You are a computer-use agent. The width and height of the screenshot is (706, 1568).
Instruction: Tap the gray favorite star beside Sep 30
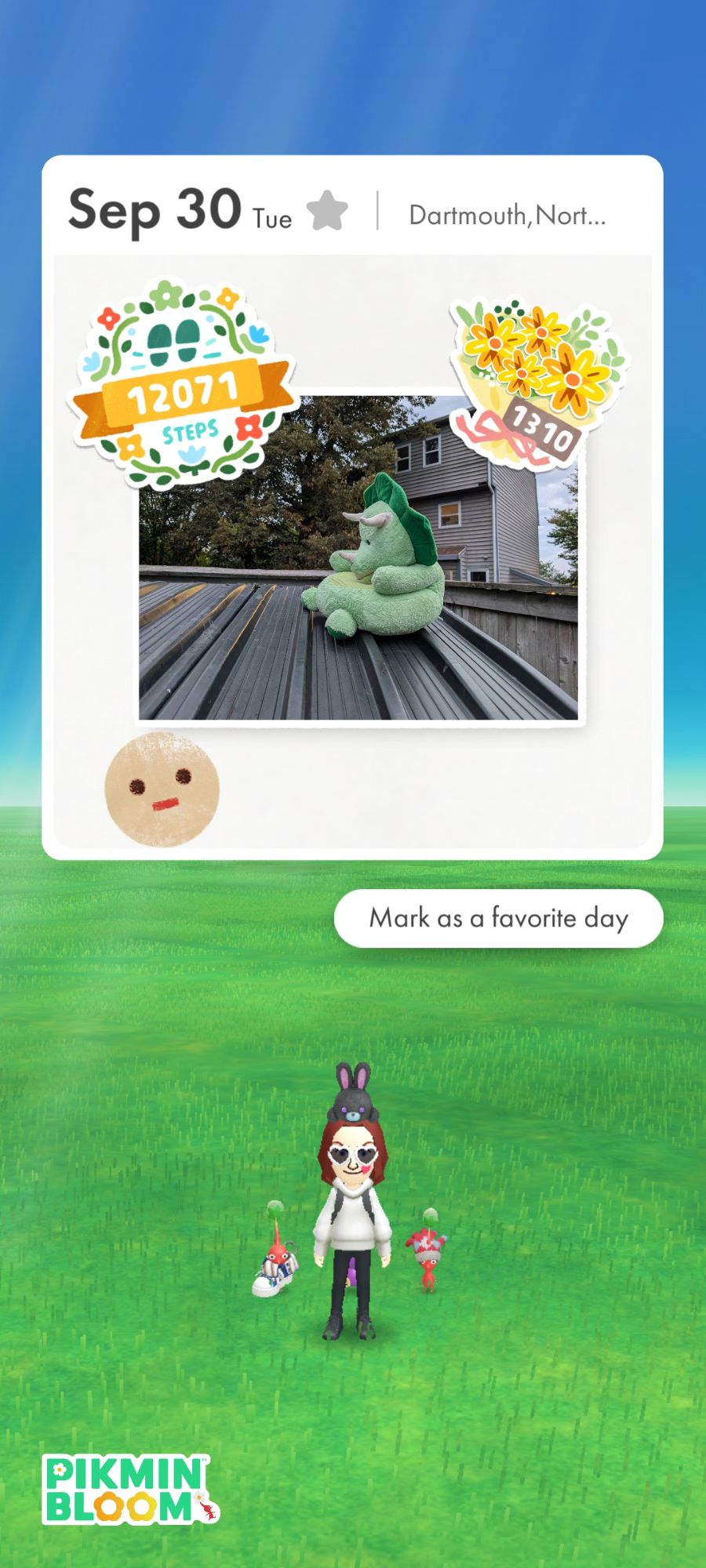coord(327,210)
